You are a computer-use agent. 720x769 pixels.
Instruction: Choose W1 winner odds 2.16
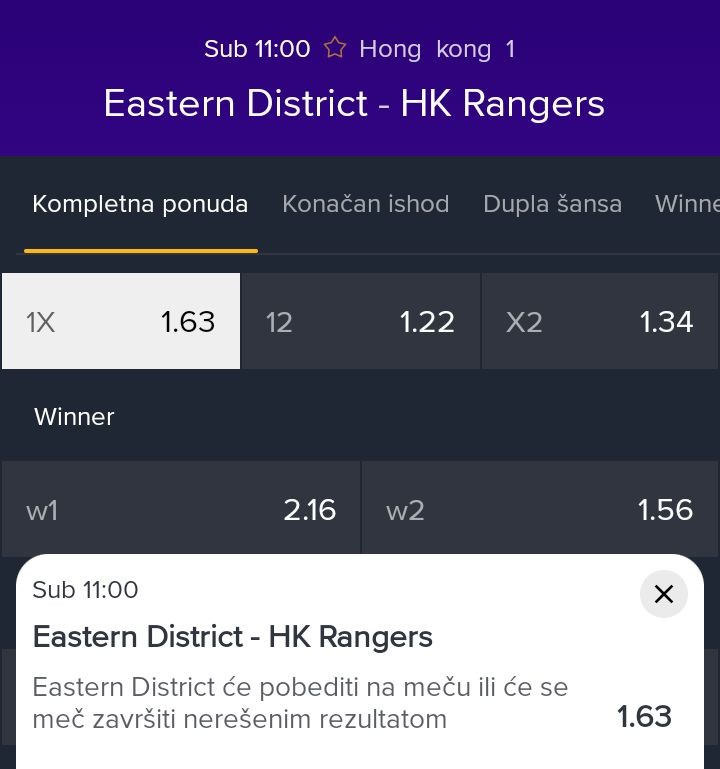181,510
